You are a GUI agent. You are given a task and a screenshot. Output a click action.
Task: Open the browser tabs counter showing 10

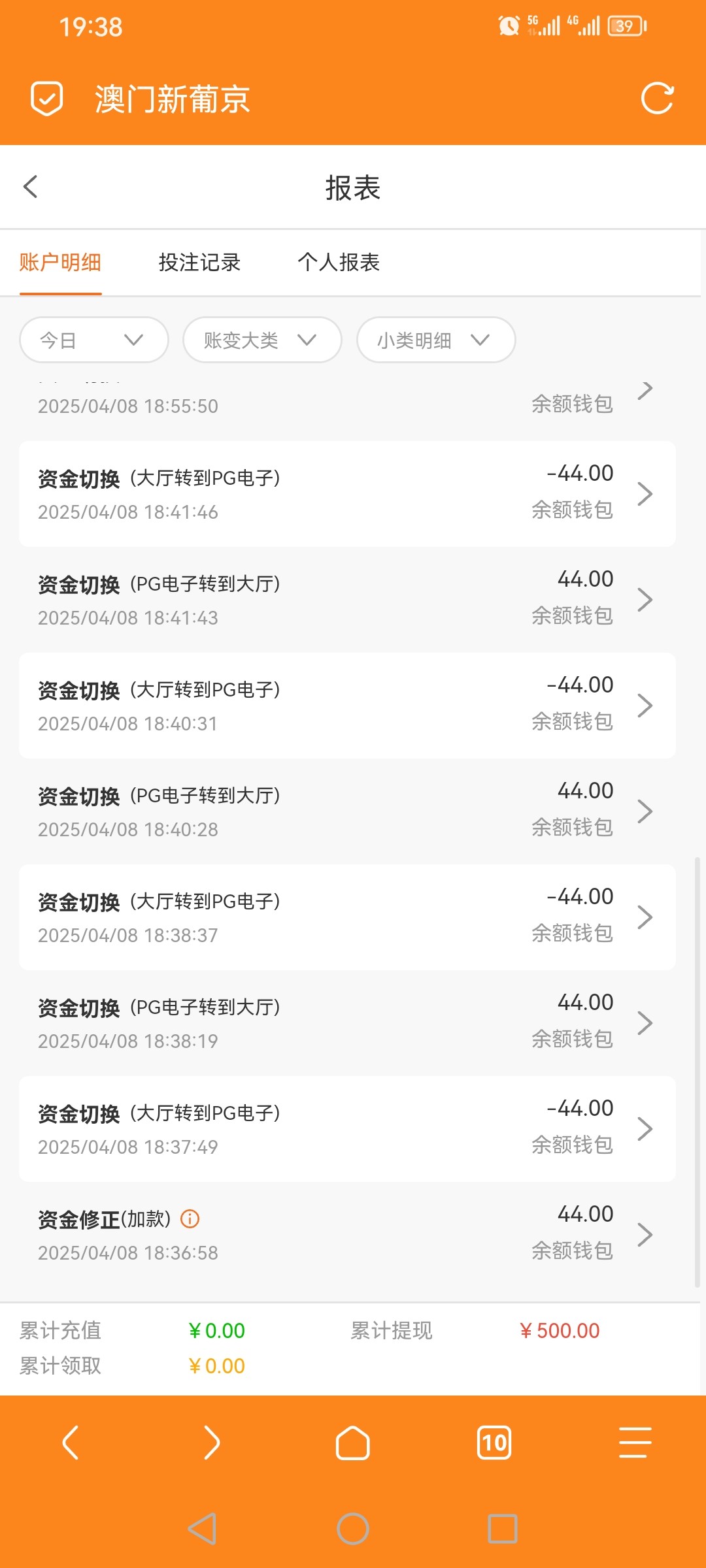click(x=494, y=1443)
